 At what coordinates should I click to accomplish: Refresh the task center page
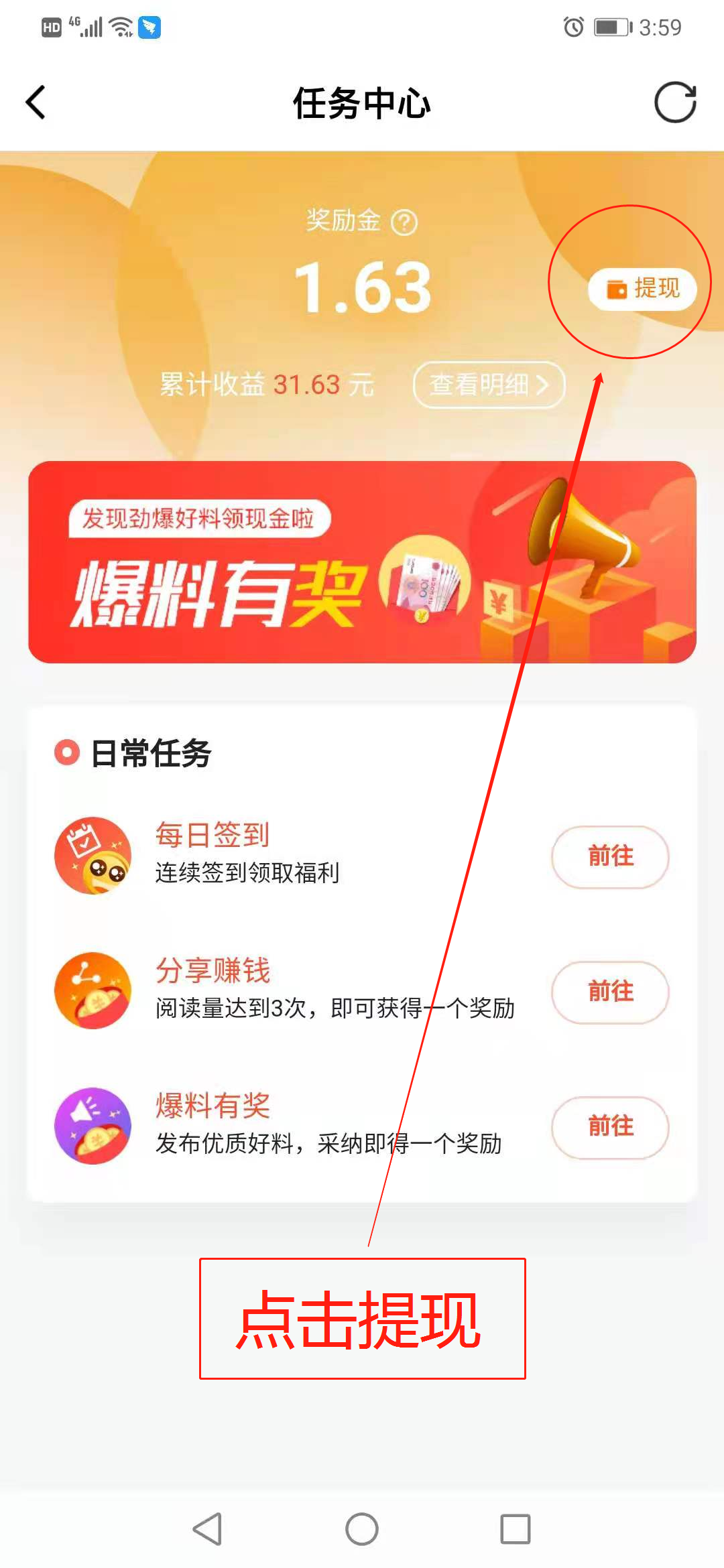(x=675, y=103)
